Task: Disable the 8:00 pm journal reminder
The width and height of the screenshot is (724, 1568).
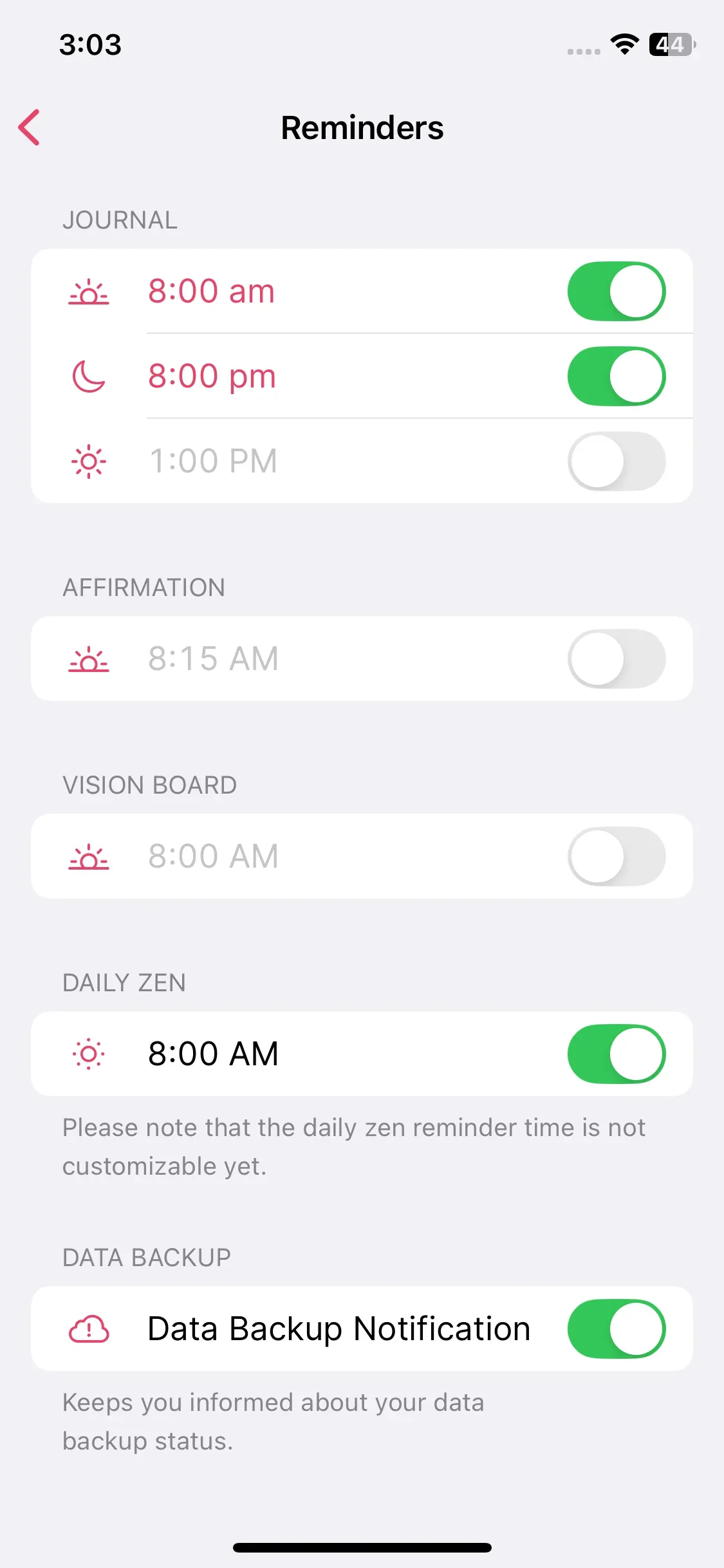Action: coord(616,377)
